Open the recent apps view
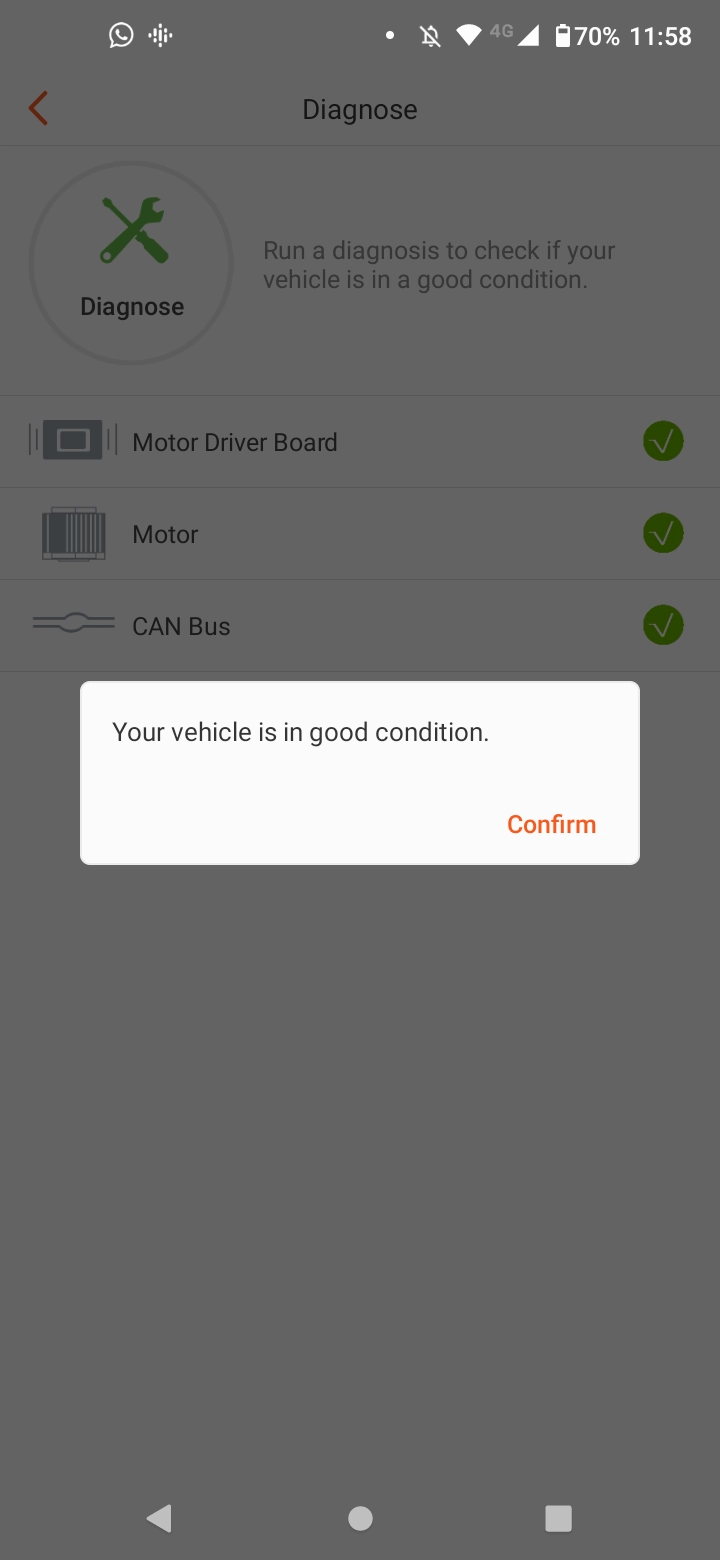Screen dimensions: 720x1560 point(558,1518)
